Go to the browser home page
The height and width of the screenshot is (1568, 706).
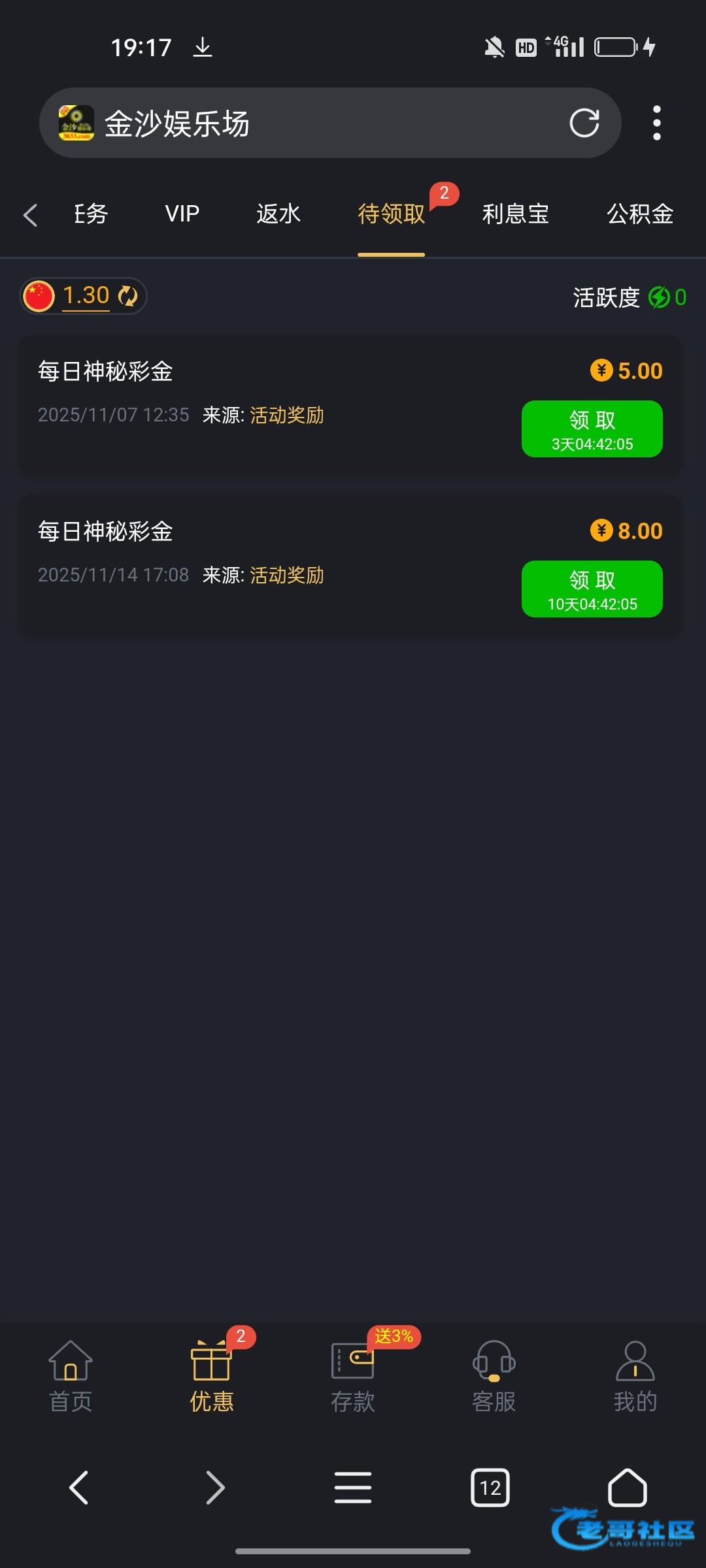[x=627, y=1488]
